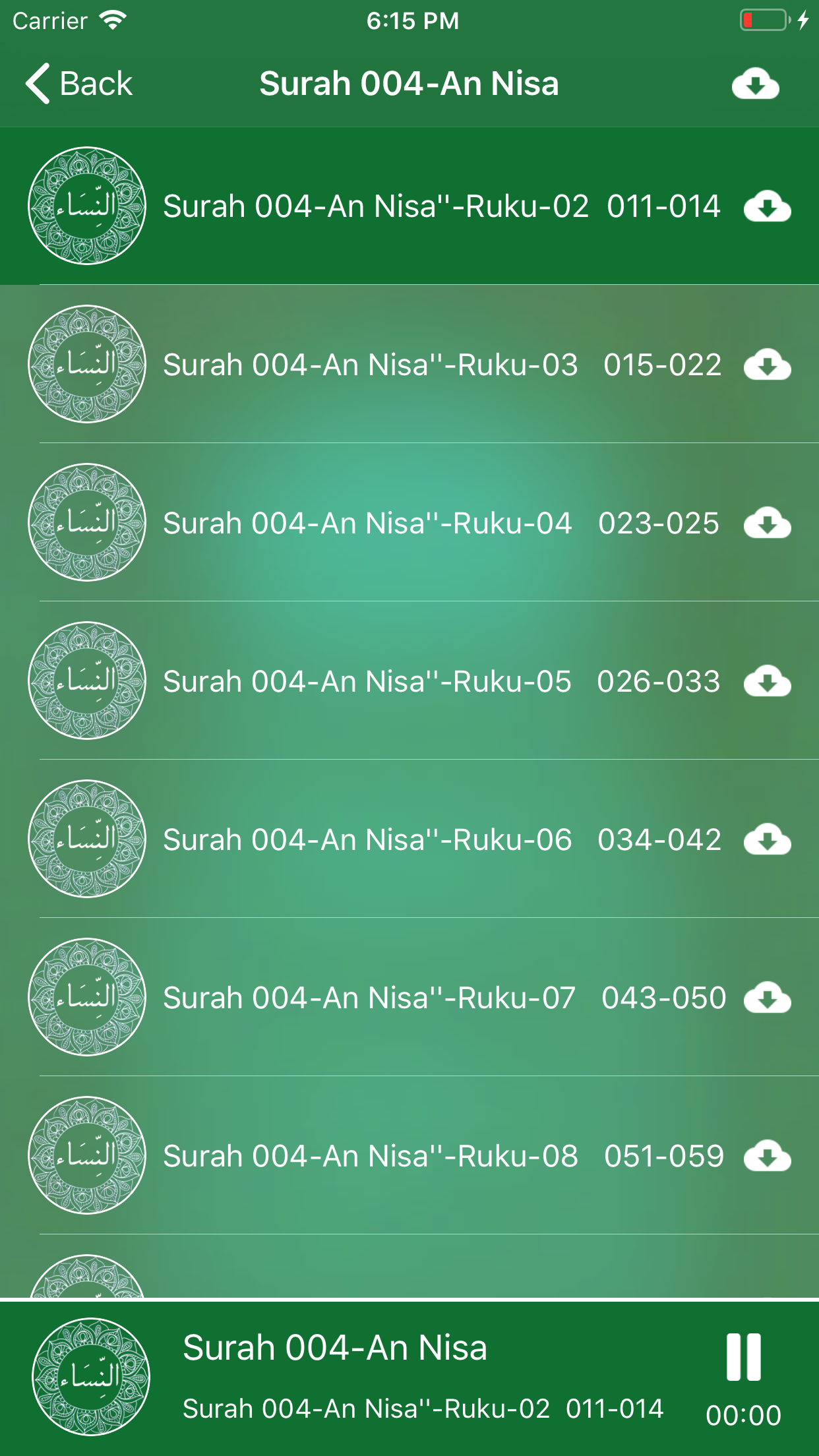Go back to the previous screen

(x=79, y=84)
